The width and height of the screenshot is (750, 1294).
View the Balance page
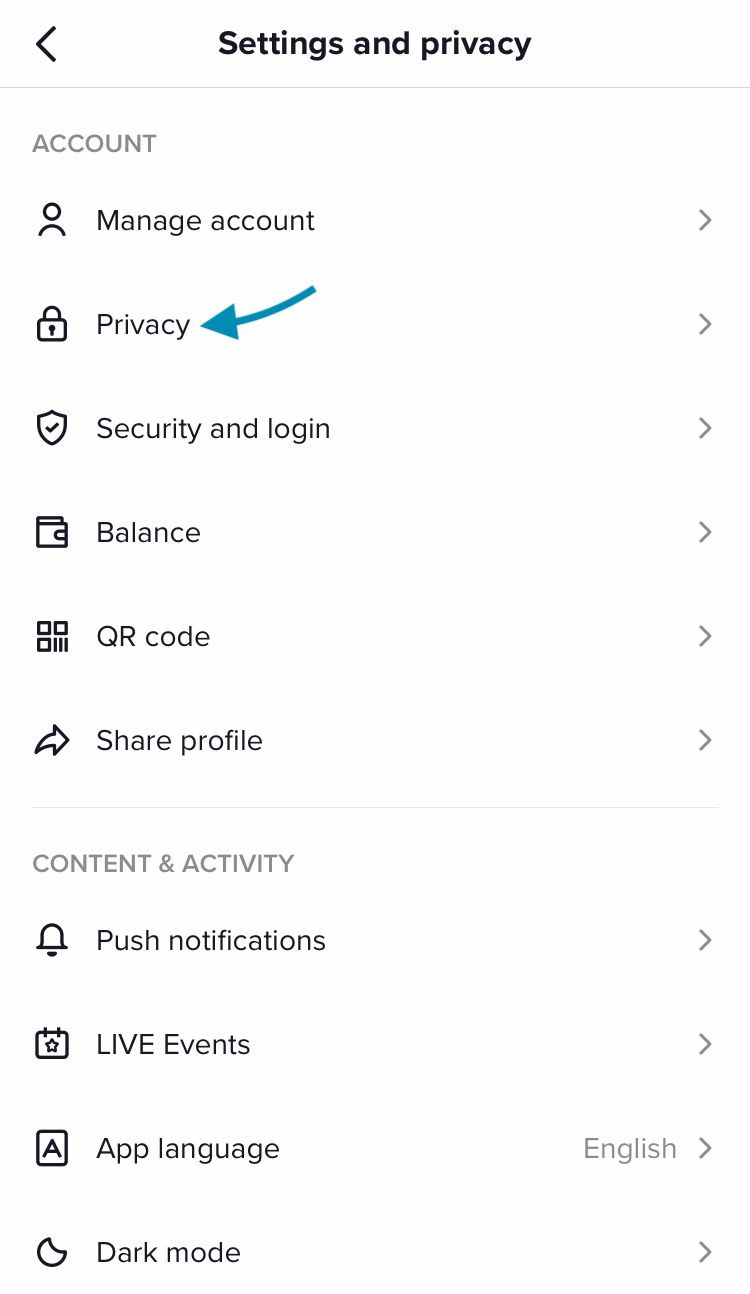point(375,532)
